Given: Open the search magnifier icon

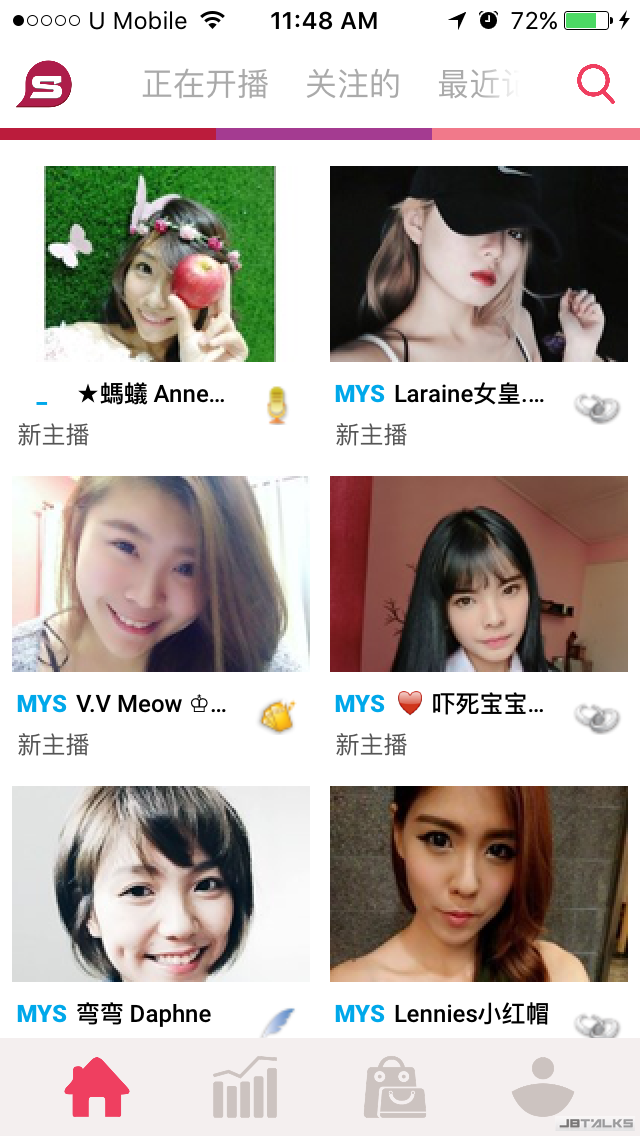Looking at the screenshot, I should tap(596, 85).
